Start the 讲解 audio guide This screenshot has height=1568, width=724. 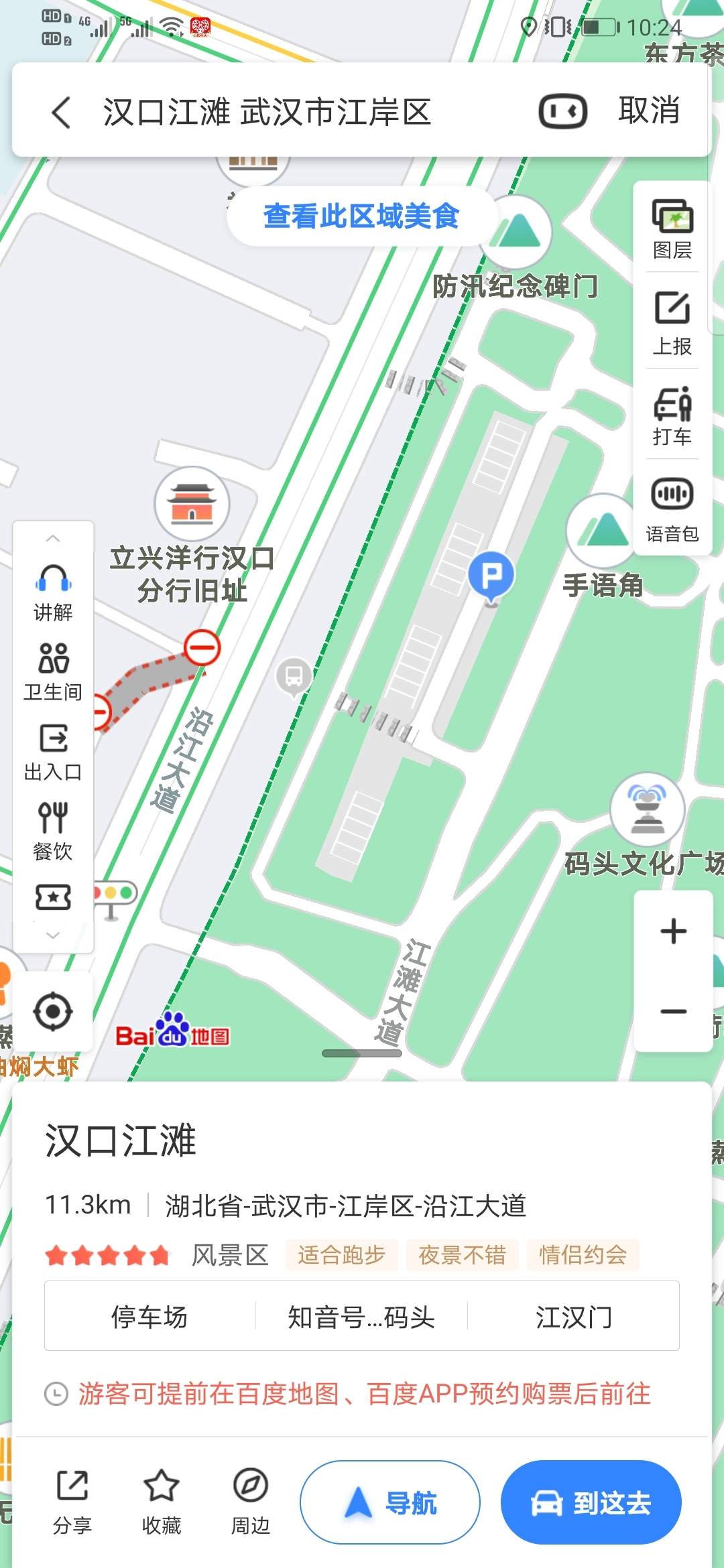[x=53, y=592]
